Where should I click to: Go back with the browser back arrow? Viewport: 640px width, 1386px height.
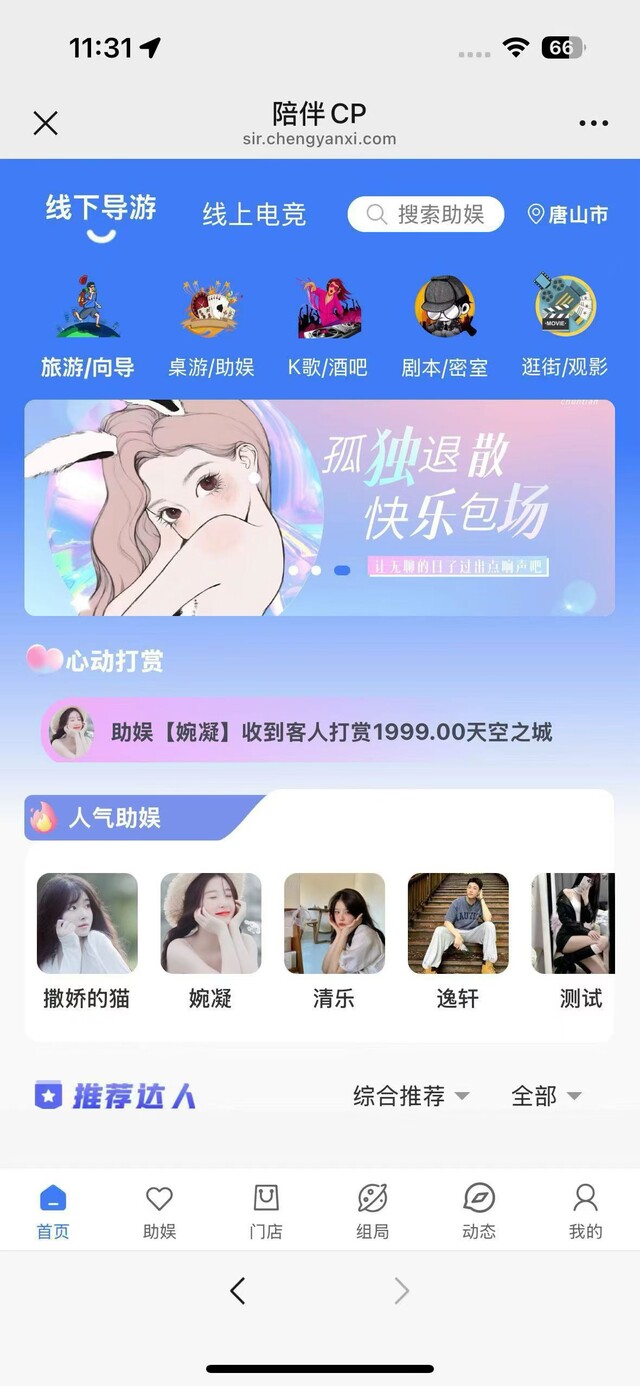[238, 1291]
